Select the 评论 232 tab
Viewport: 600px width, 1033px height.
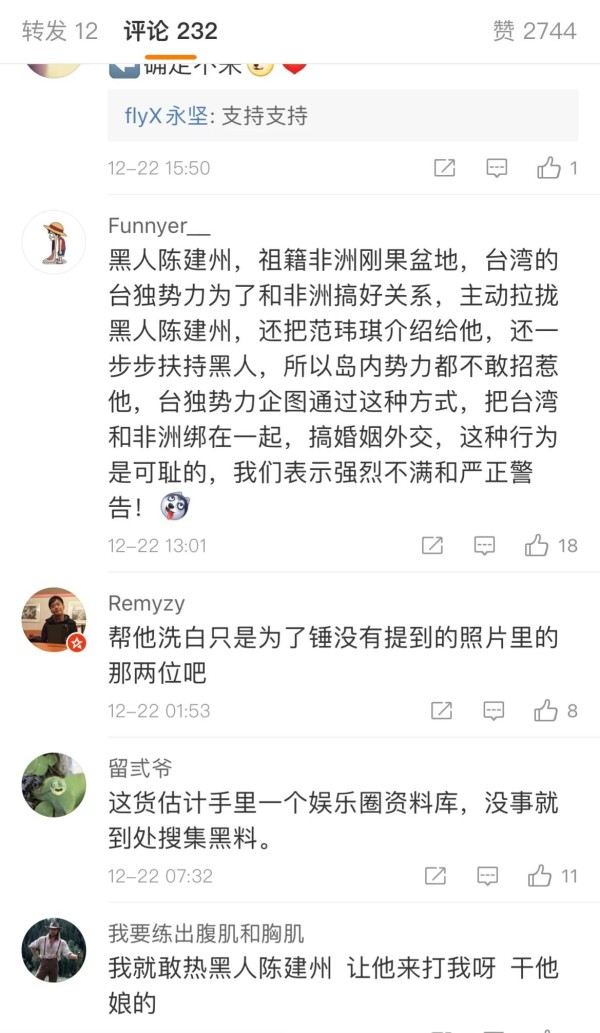point(170,31)
